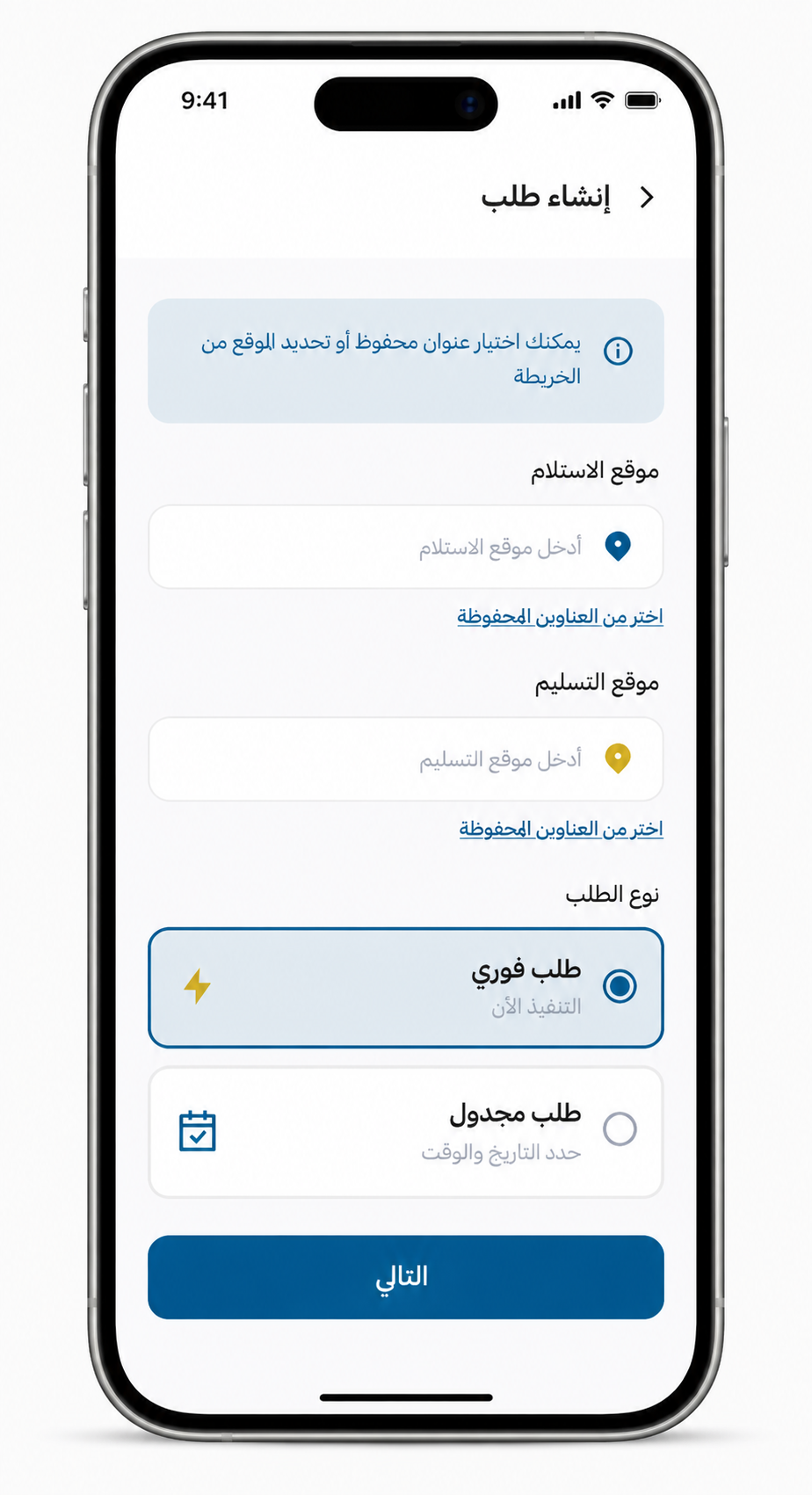This screenshot has width=812, height=1495.
Task: Open saved addresses link under موقع التسليم
Action: 561,829
